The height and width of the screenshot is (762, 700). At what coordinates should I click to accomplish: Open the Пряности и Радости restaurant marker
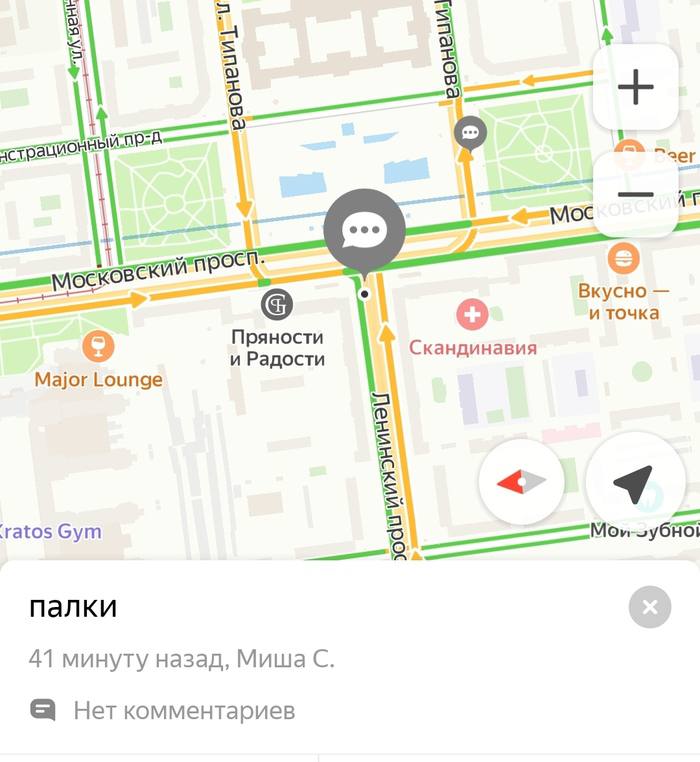(x=277, y=303)
